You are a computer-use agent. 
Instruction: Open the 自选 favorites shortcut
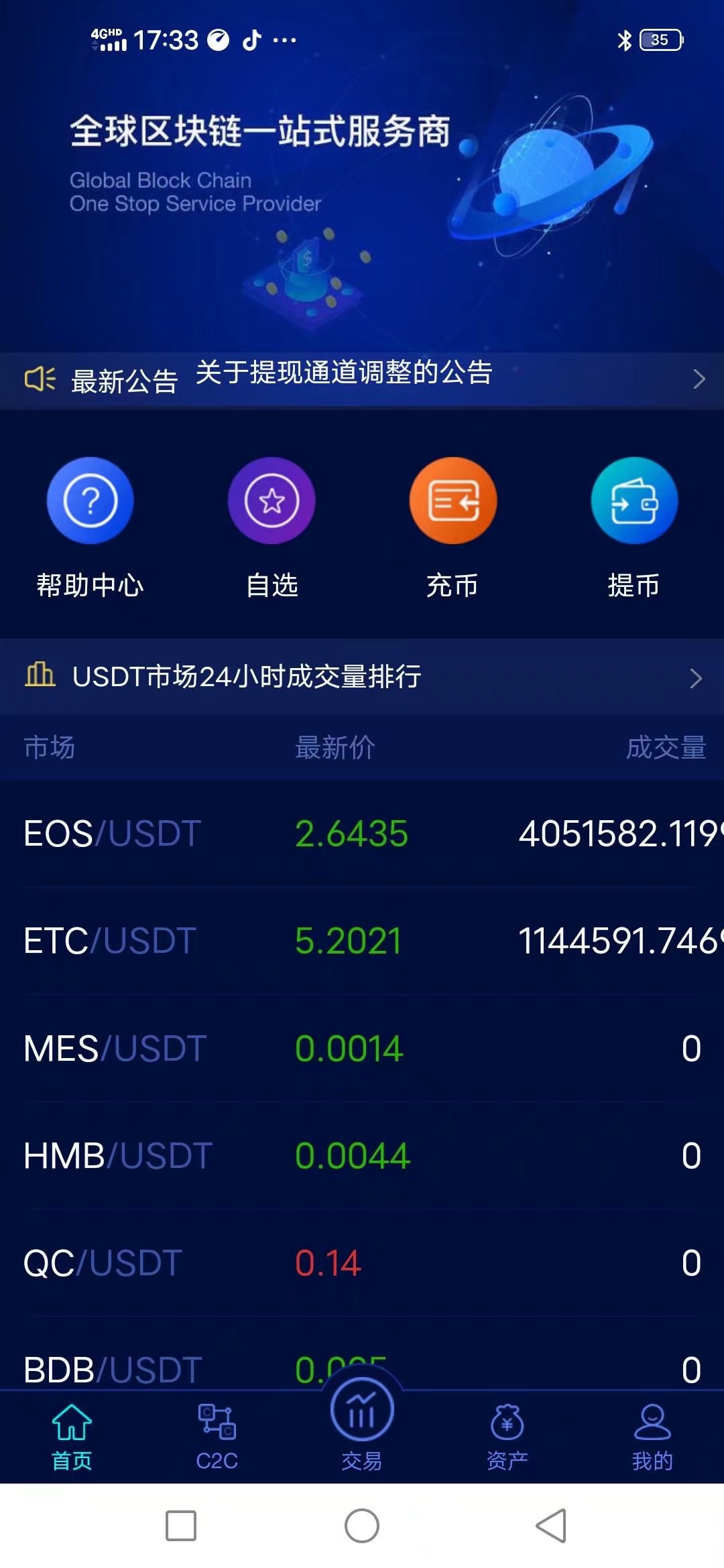tap(271, 527)
